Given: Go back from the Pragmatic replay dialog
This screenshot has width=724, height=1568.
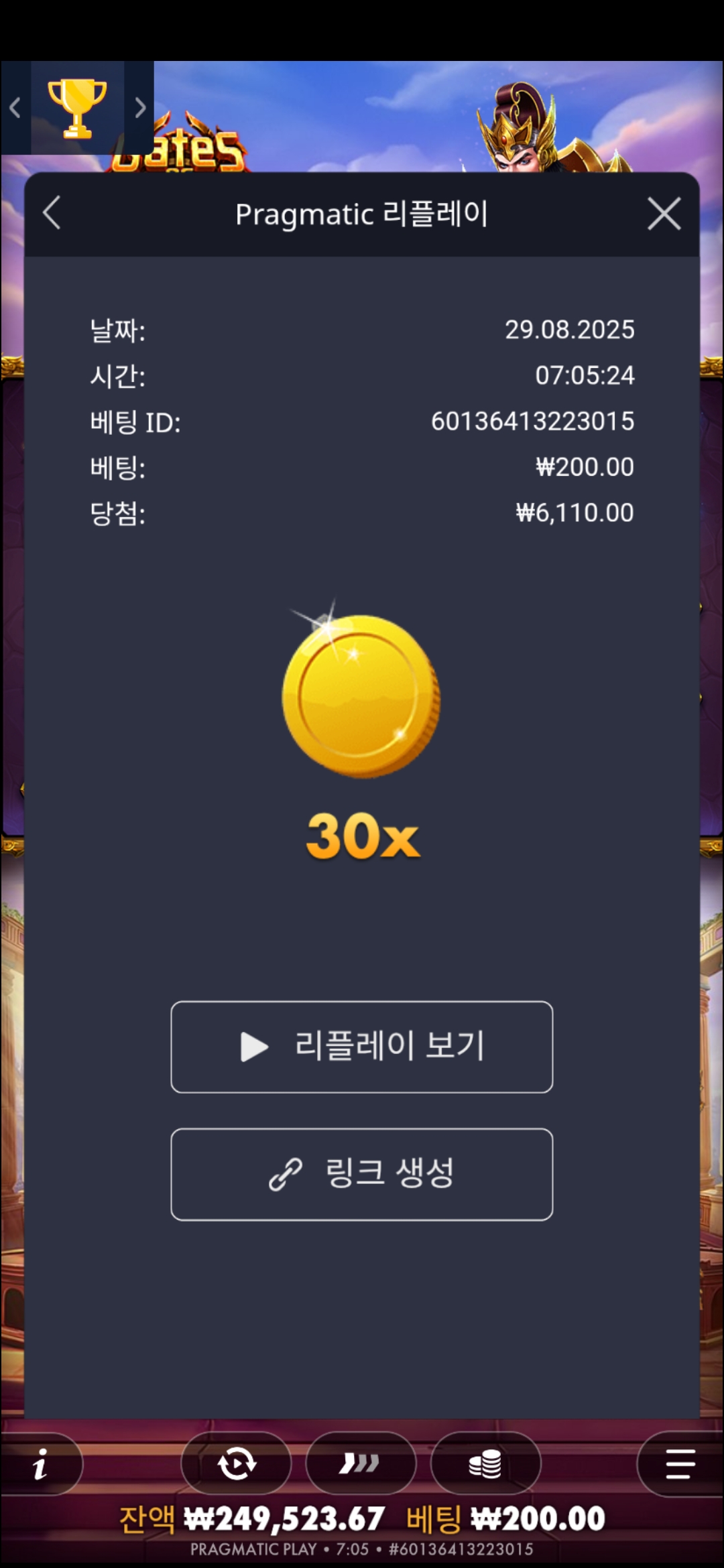Looking at the screenshot, I should point(52,214).
